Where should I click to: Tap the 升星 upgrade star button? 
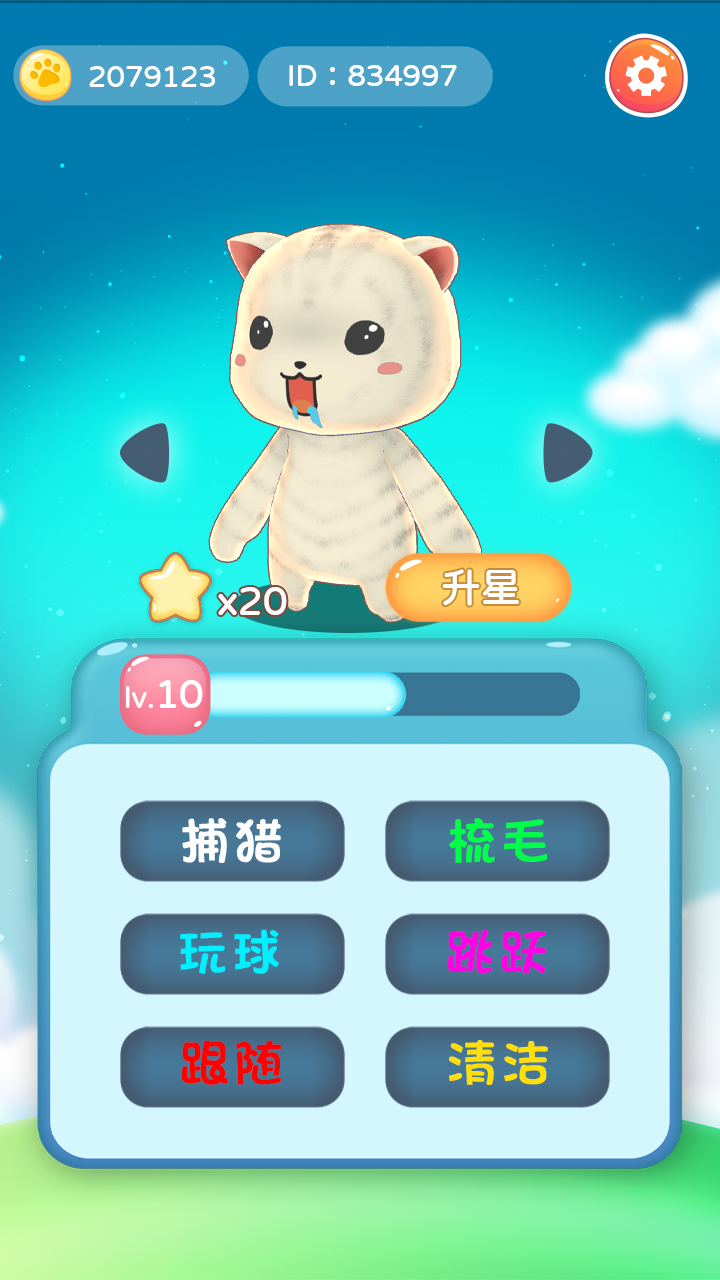pos(479,588)
